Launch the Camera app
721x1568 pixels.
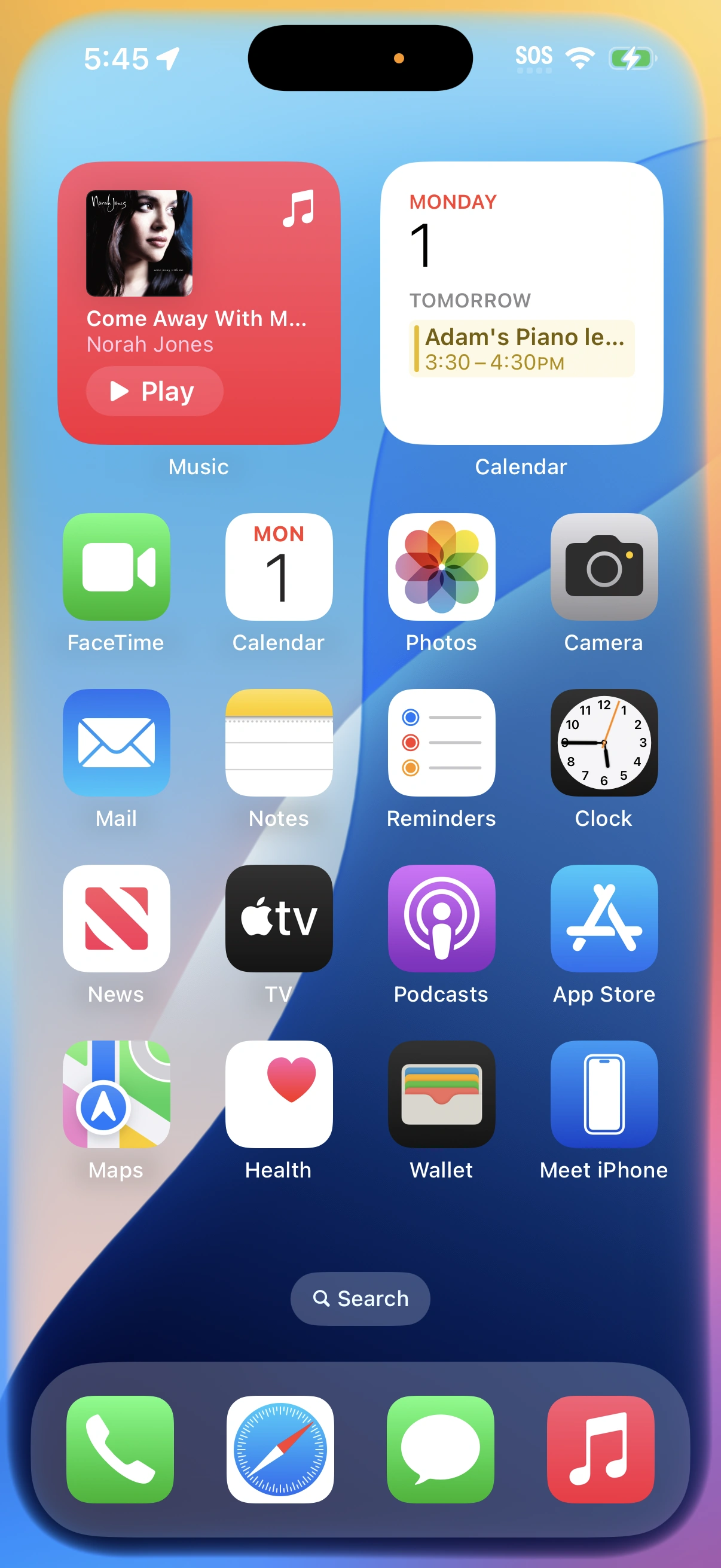[x=604, y=567]
